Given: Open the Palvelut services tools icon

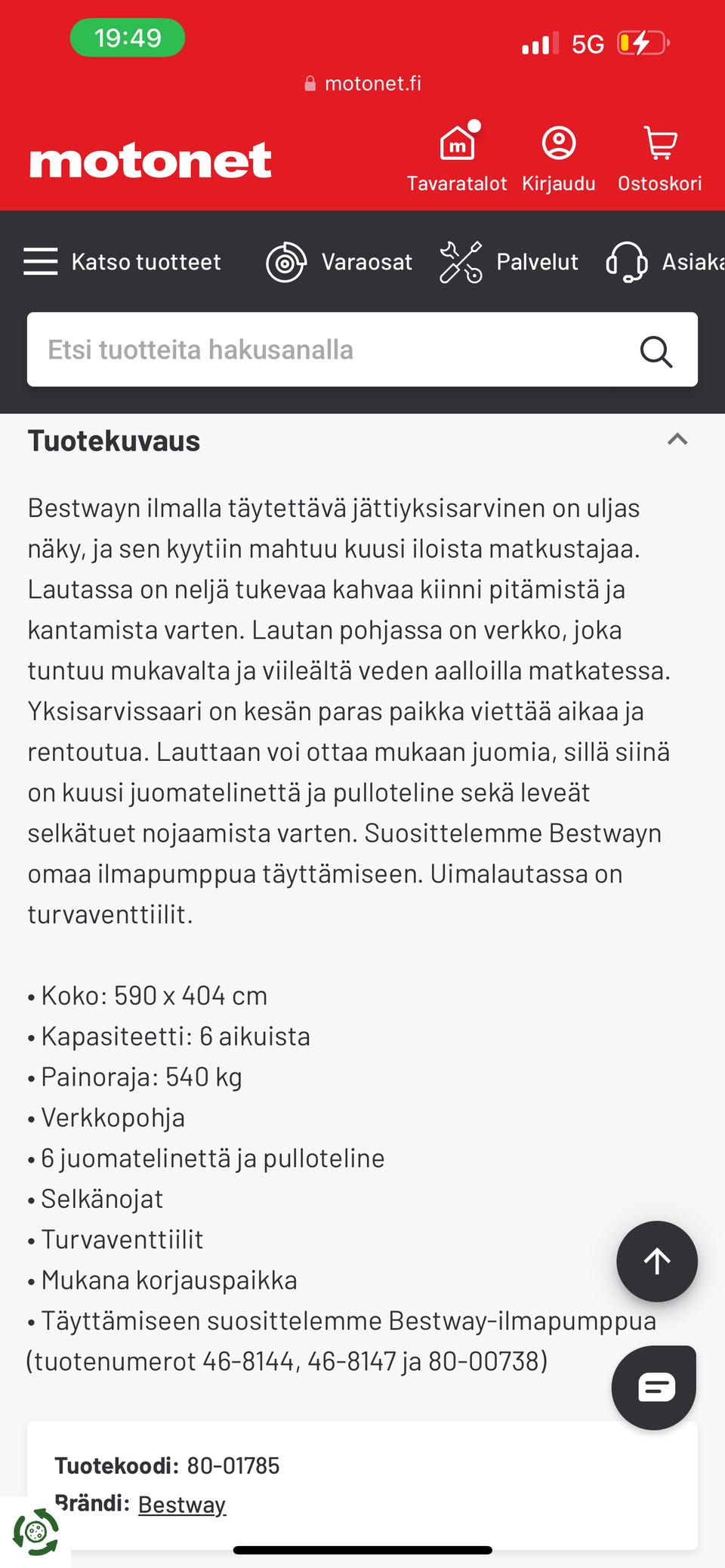Looking at the screenshot, I should (x=461, y=262).
